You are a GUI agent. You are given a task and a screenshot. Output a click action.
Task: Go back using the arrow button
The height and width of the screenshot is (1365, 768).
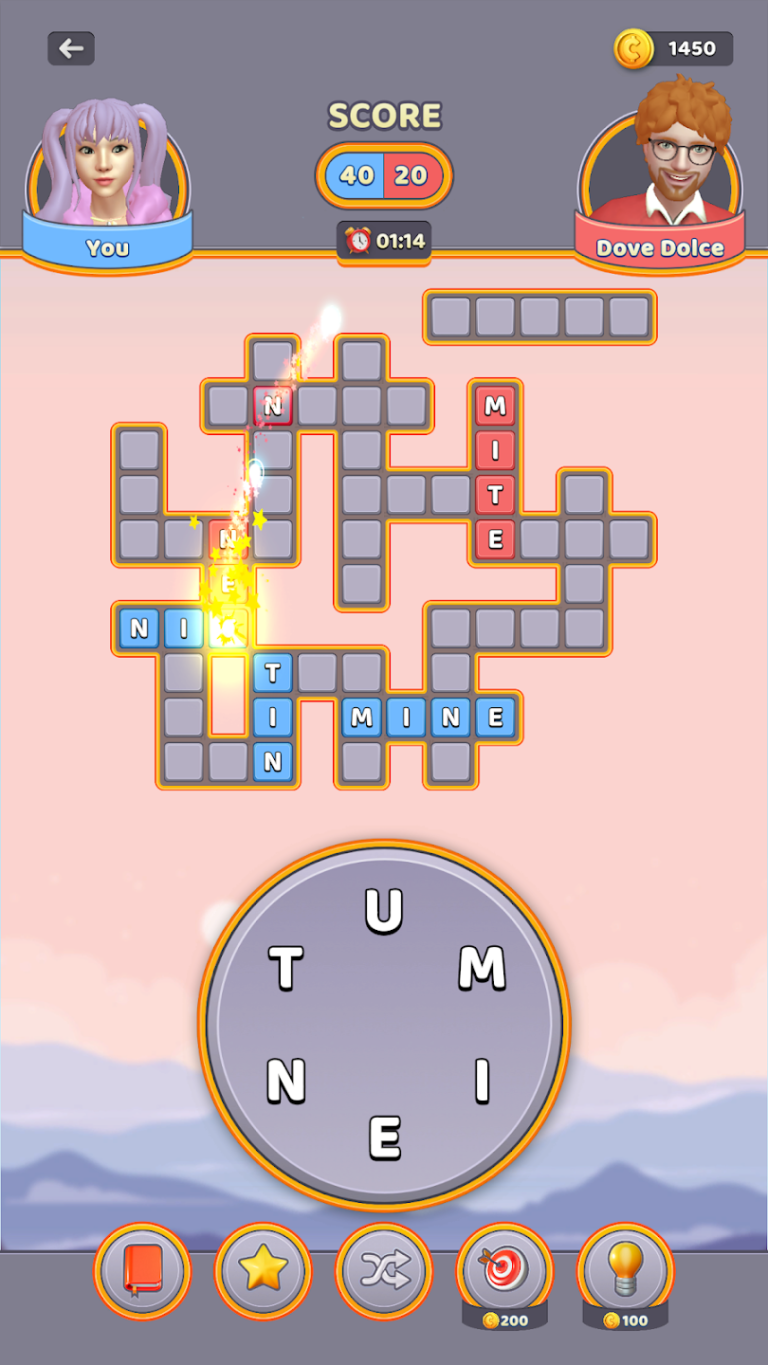(x=71, y=48)
